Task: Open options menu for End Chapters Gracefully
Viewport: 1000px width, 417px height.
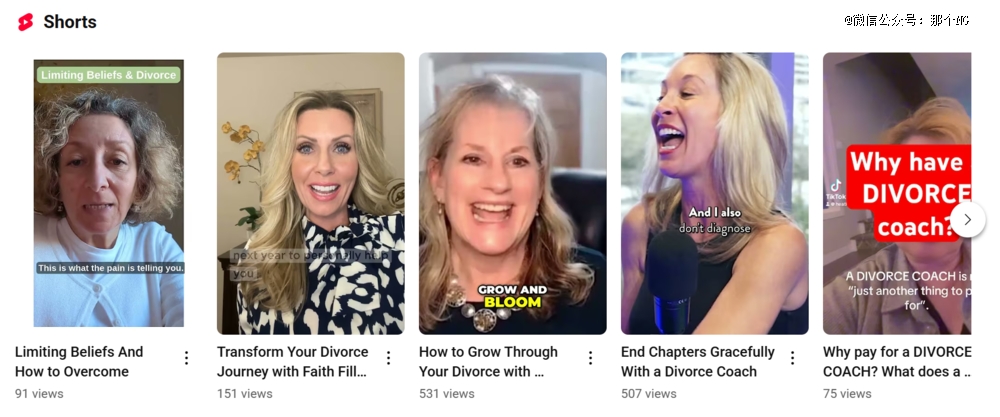Action: click(792, 358)
